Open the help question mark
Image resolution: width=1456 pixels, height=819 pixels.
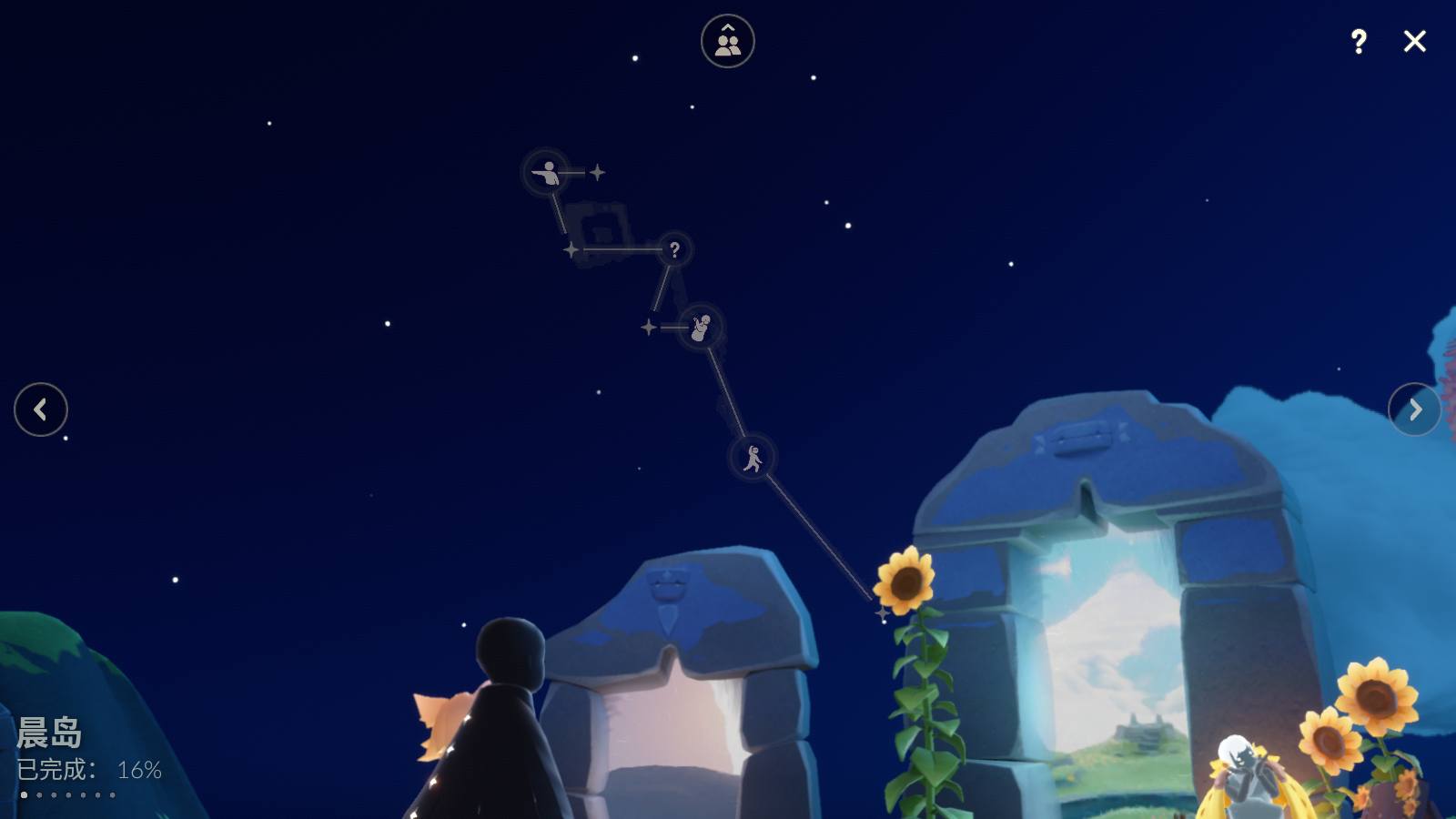pyautogui.click(x=1358, y=41)
